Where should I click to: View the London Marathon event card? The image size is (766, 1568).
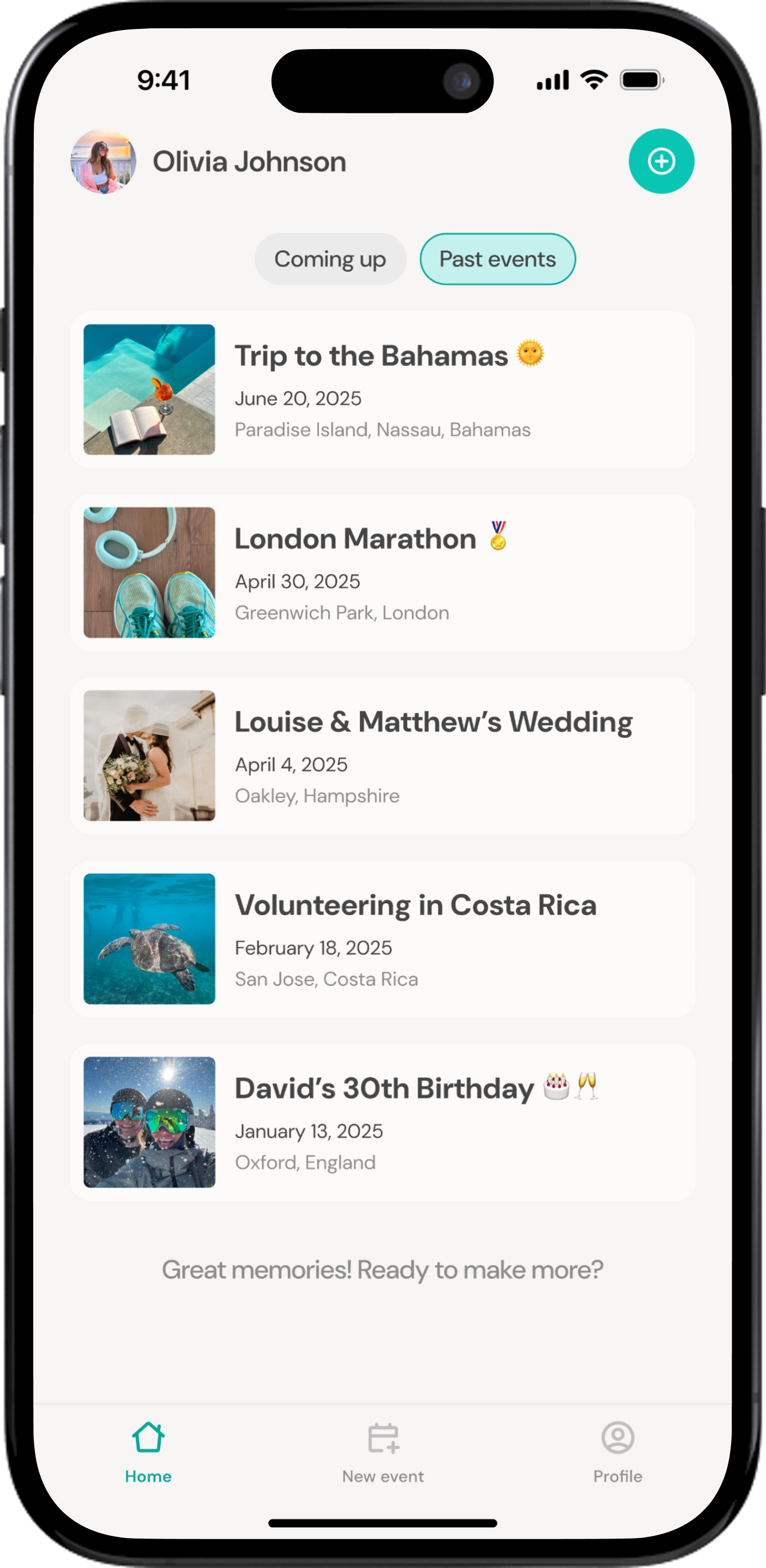382,573
